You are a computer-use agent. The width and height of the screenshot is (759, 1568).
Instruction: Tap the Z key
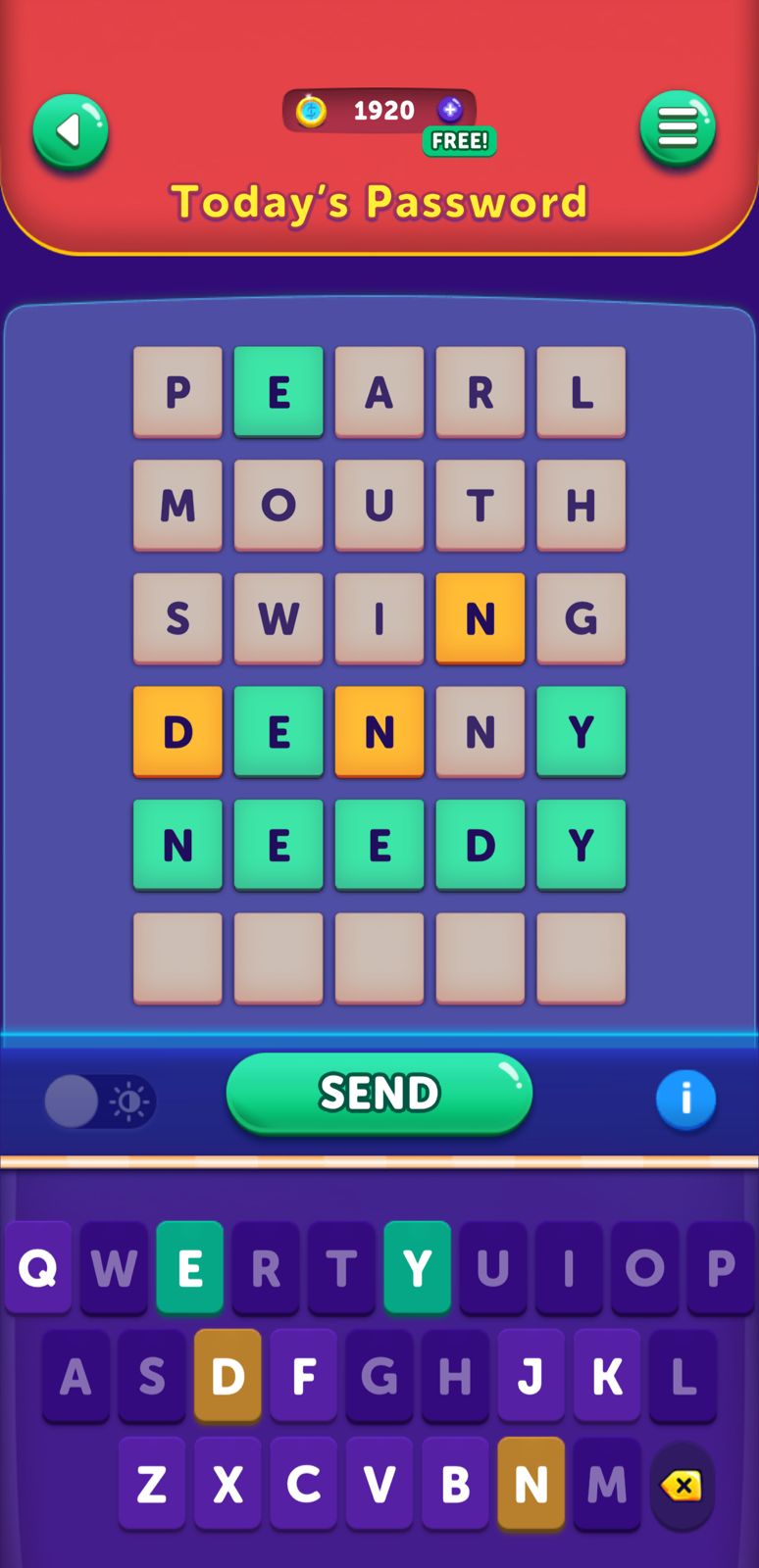coord(152,1484)
